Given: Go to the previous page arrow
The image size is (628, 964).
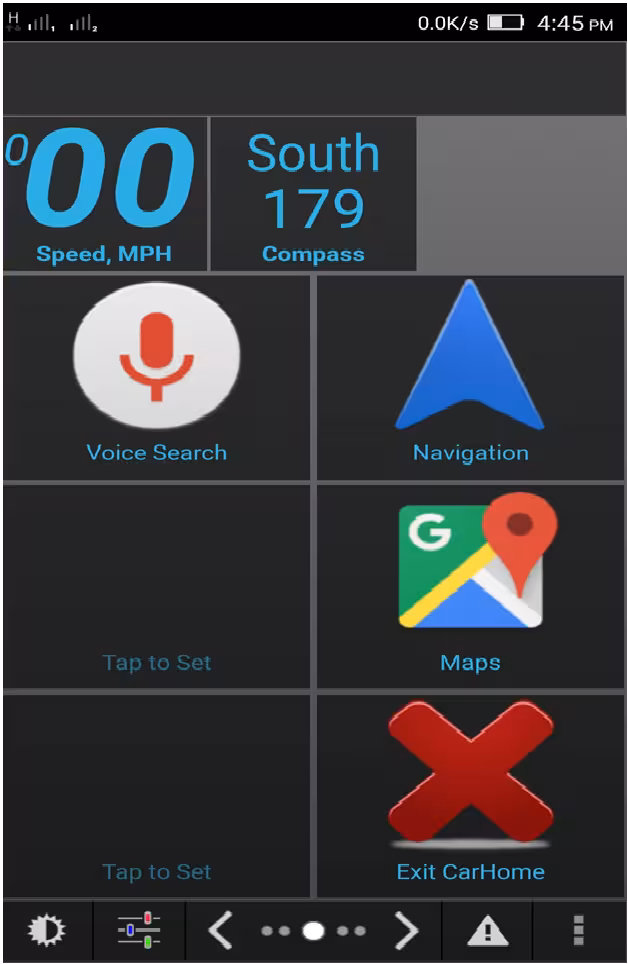Looking at the screenshot, I should pos(221,931).
